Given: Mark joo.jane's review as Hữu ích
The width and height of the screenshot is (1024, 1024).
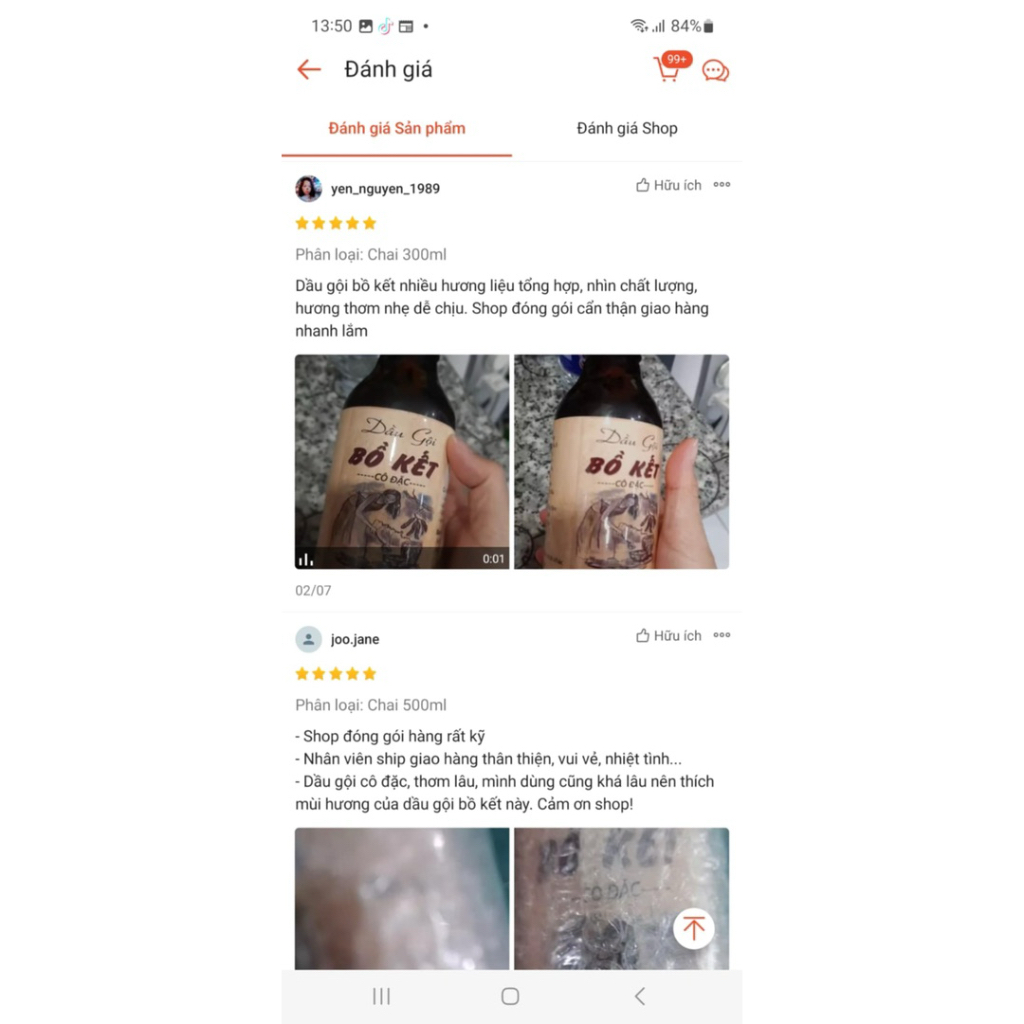Looking at the screenshot, I should tap(669, 636).
